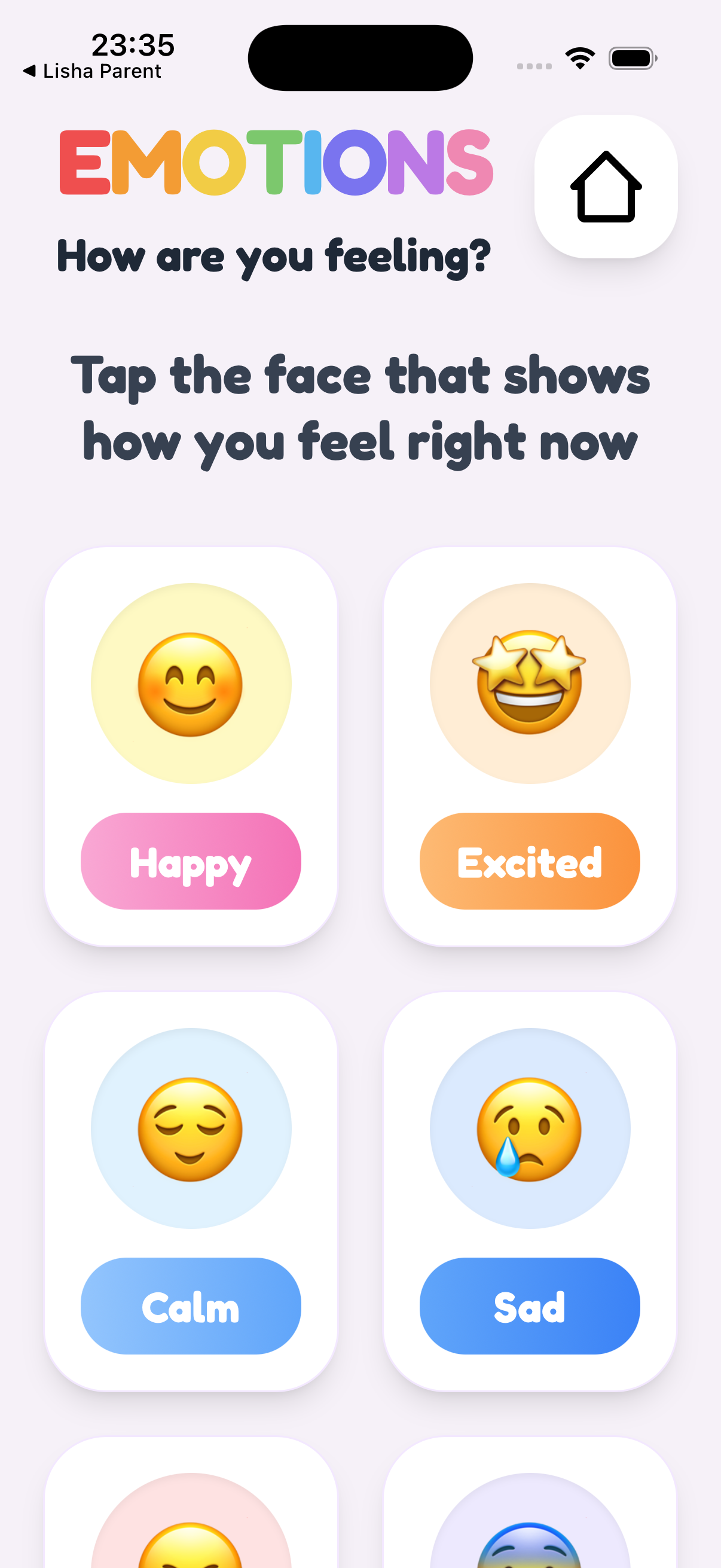Viewport: 721px width, 1568px height.
Task: Return using the Lisha Parent back link
Action: 91,70
